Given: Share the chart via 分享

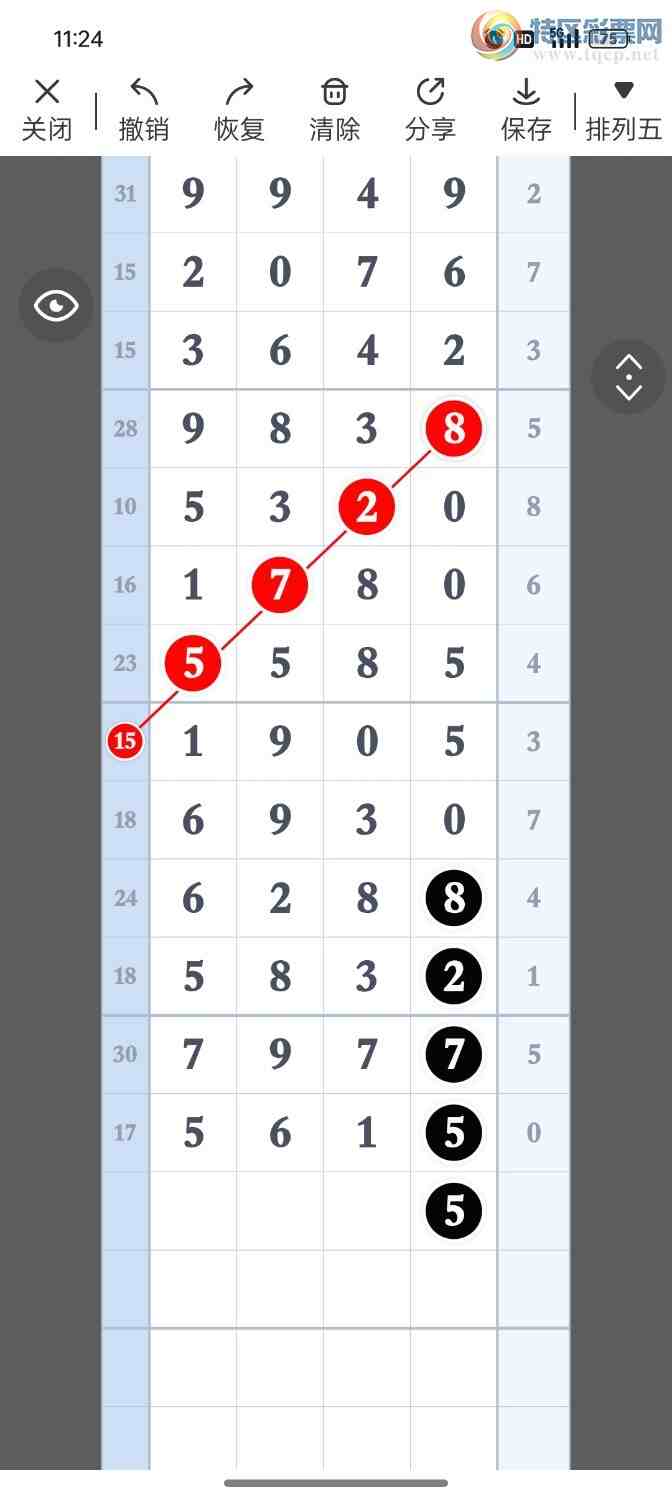Looking at the screenshot, I should coord(430,110).
